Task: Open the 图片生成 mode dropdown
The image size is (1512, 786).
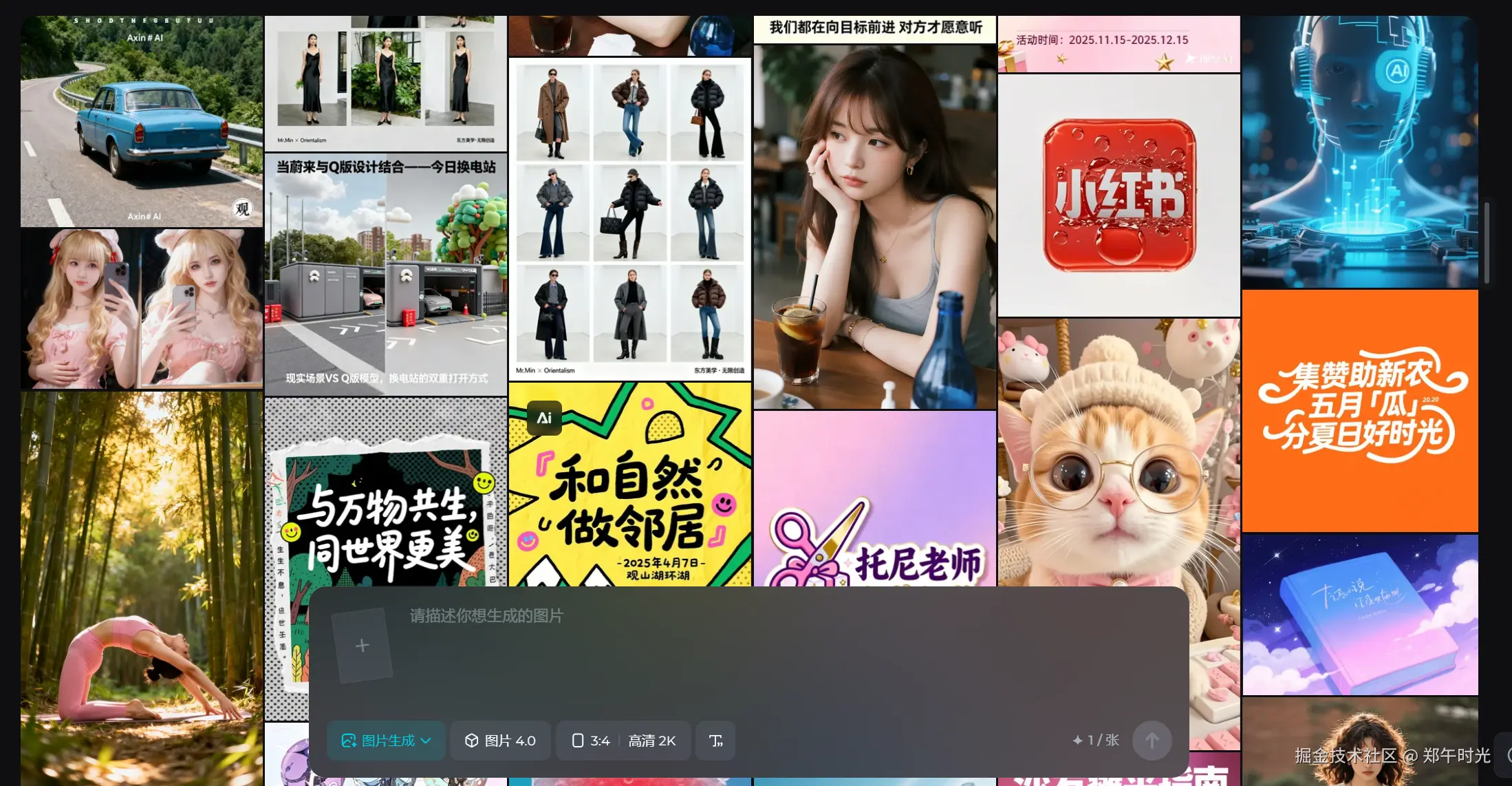Action: point(386,741)
